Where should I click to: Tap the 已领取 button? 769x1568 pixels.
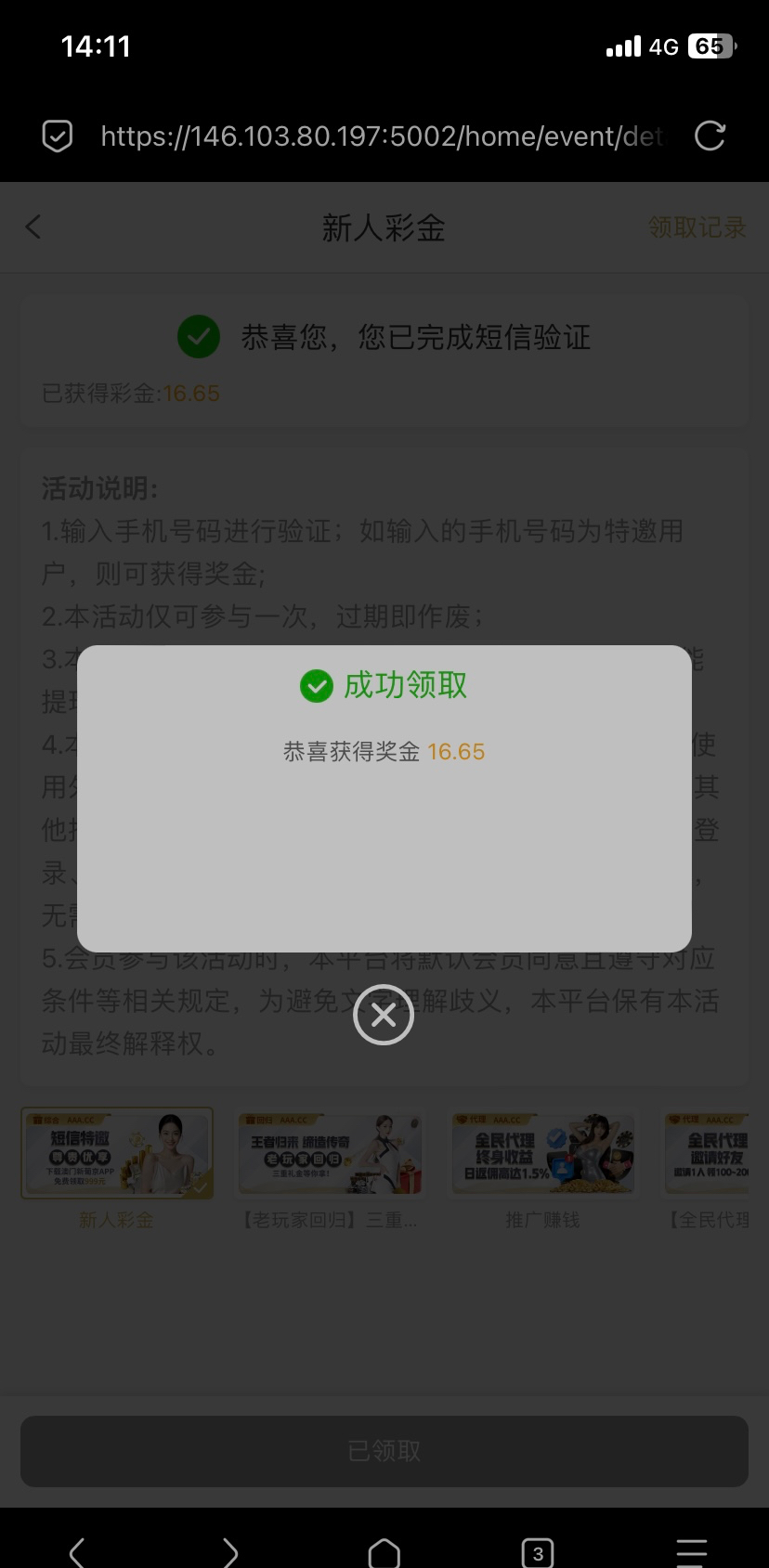click(384, 1451)
